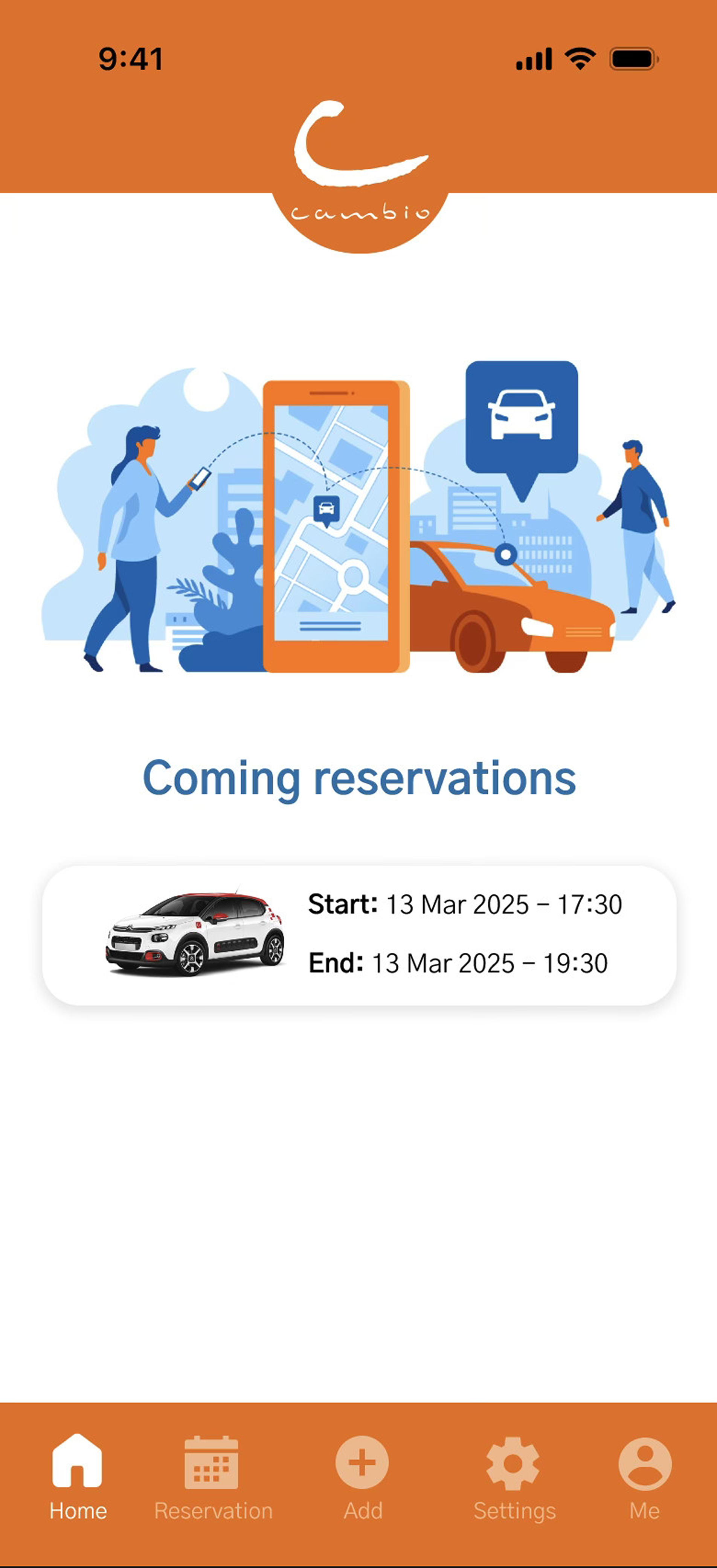
Task: Tap the Add plus icon
Action: pyautogui.click(x=362, y=1461)
